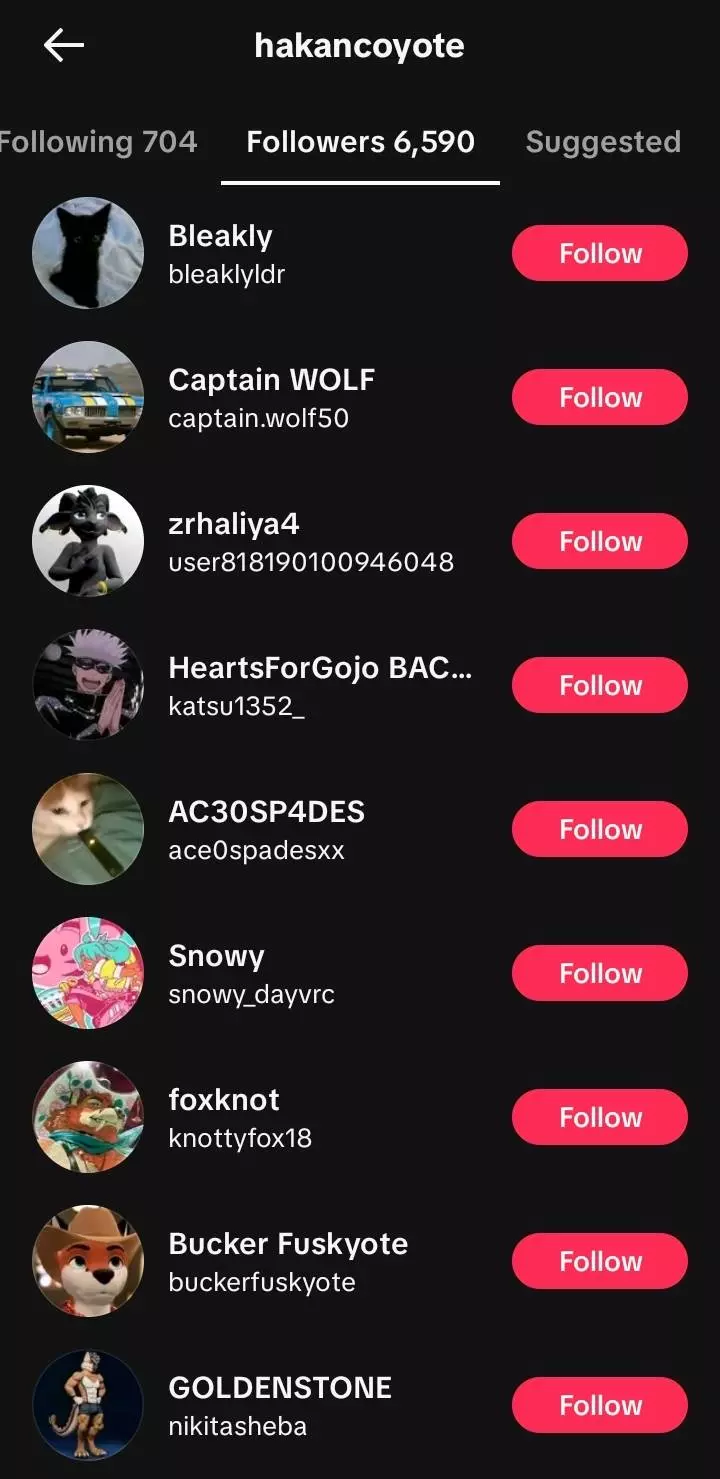This screenshot has width=720, height=1479.
Task: Tap Follow next to zrhaliya4
Action: coord(599,542)
